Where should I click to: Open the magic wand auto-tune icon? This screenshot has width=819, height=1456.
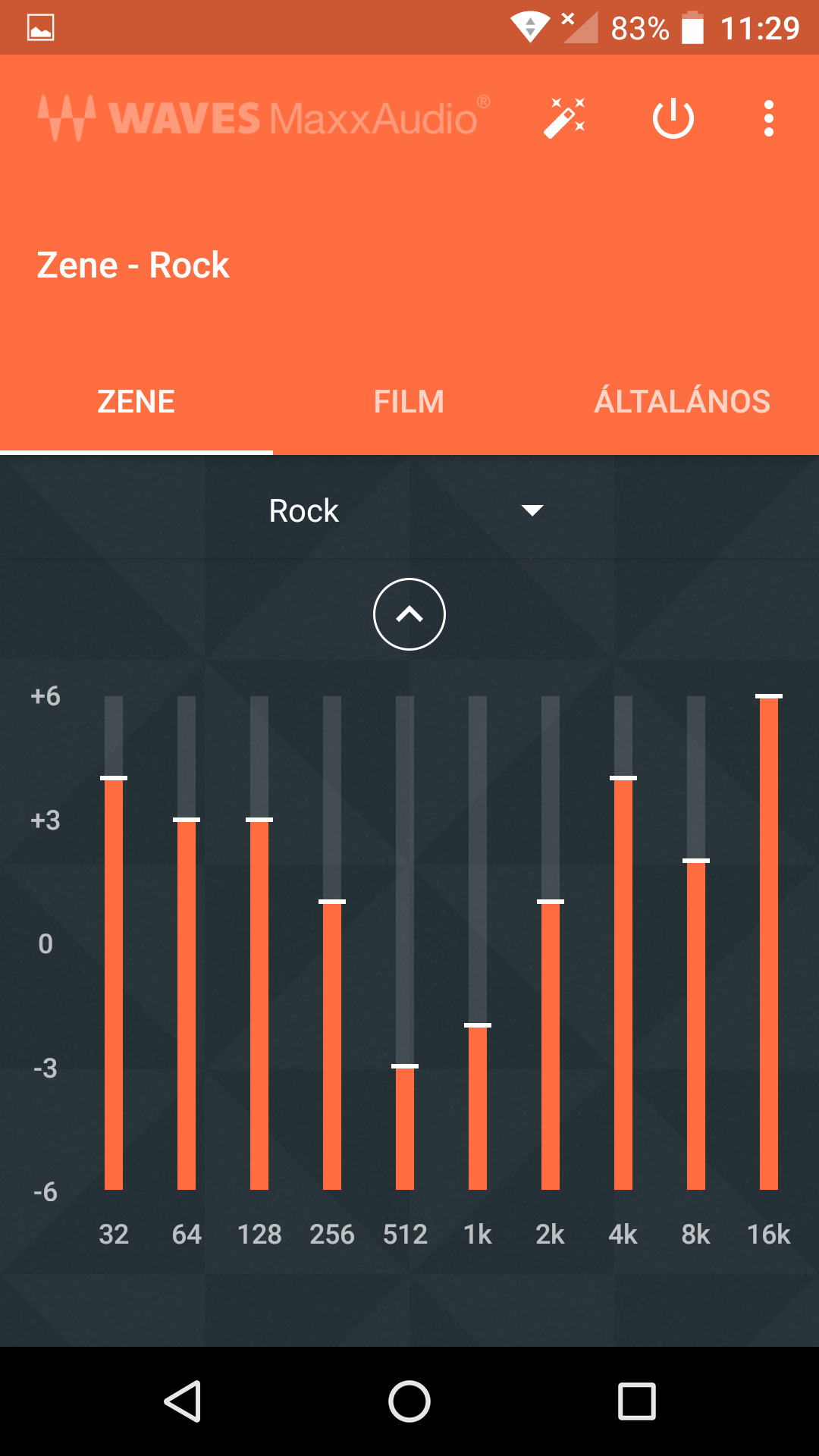564,118
